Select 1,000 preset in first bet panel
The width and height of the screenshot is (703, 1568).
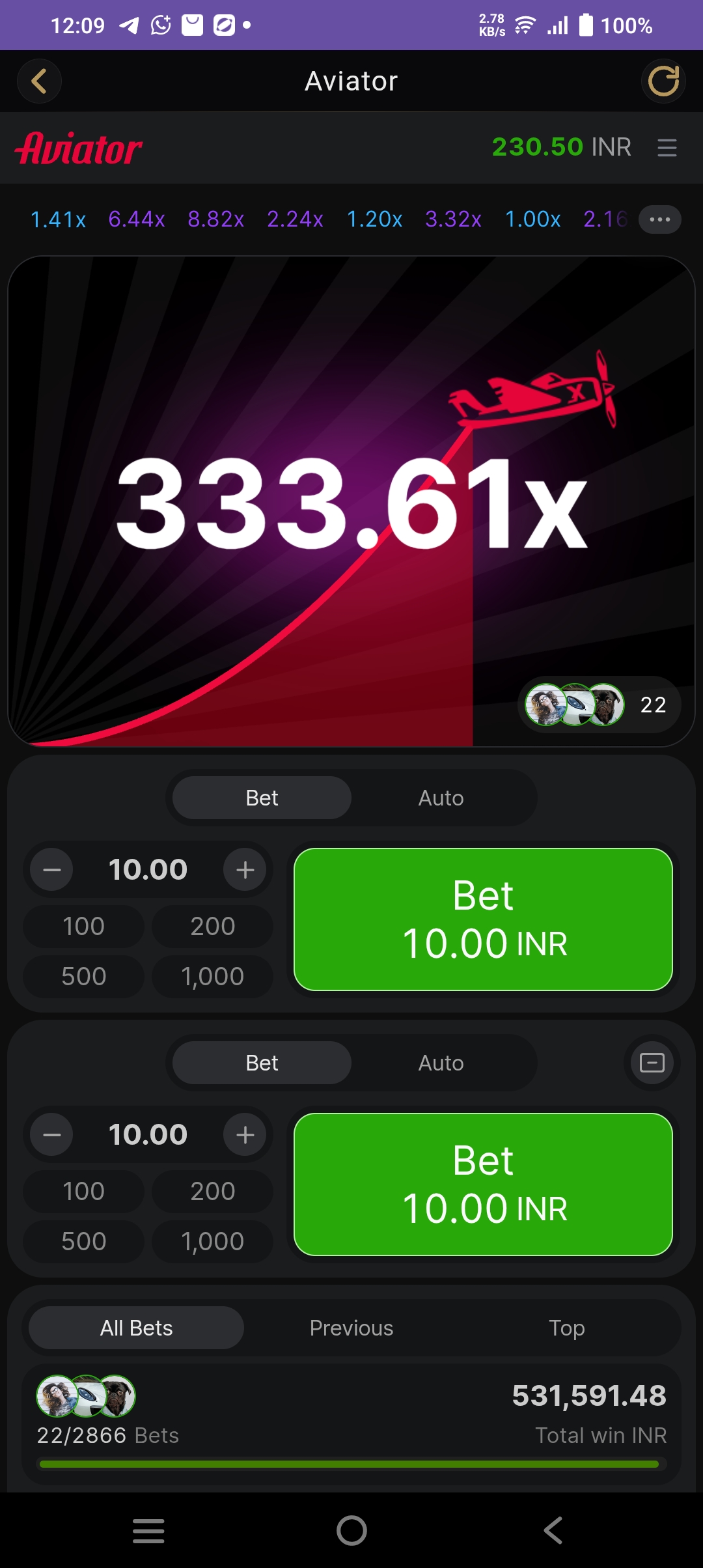[212, 976]
